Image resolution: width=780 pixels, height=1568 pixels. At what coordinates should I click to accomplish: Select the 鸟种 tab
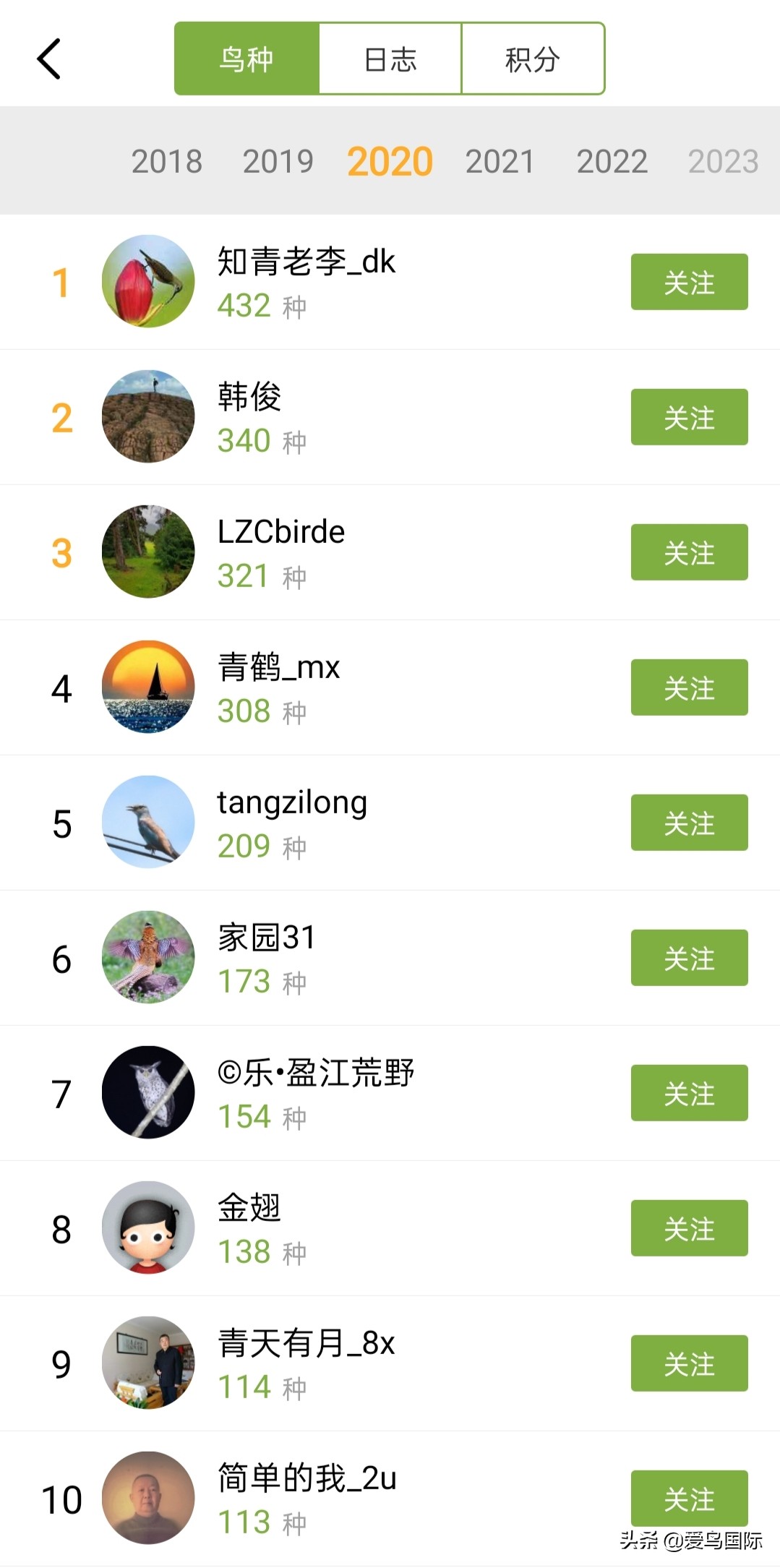[247, 59]
